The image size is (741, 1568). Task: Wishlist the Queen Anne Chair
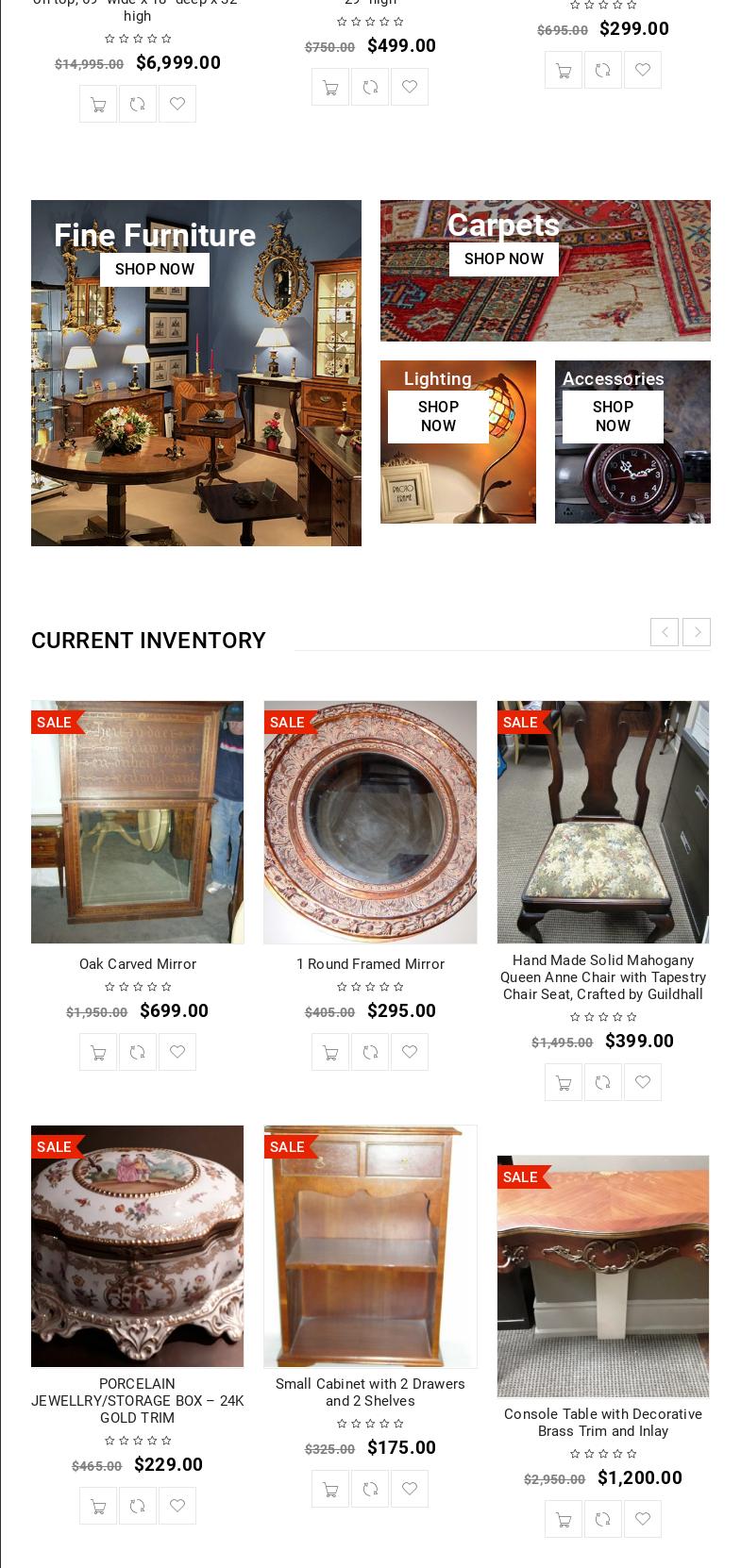[x=643, y=1082]
